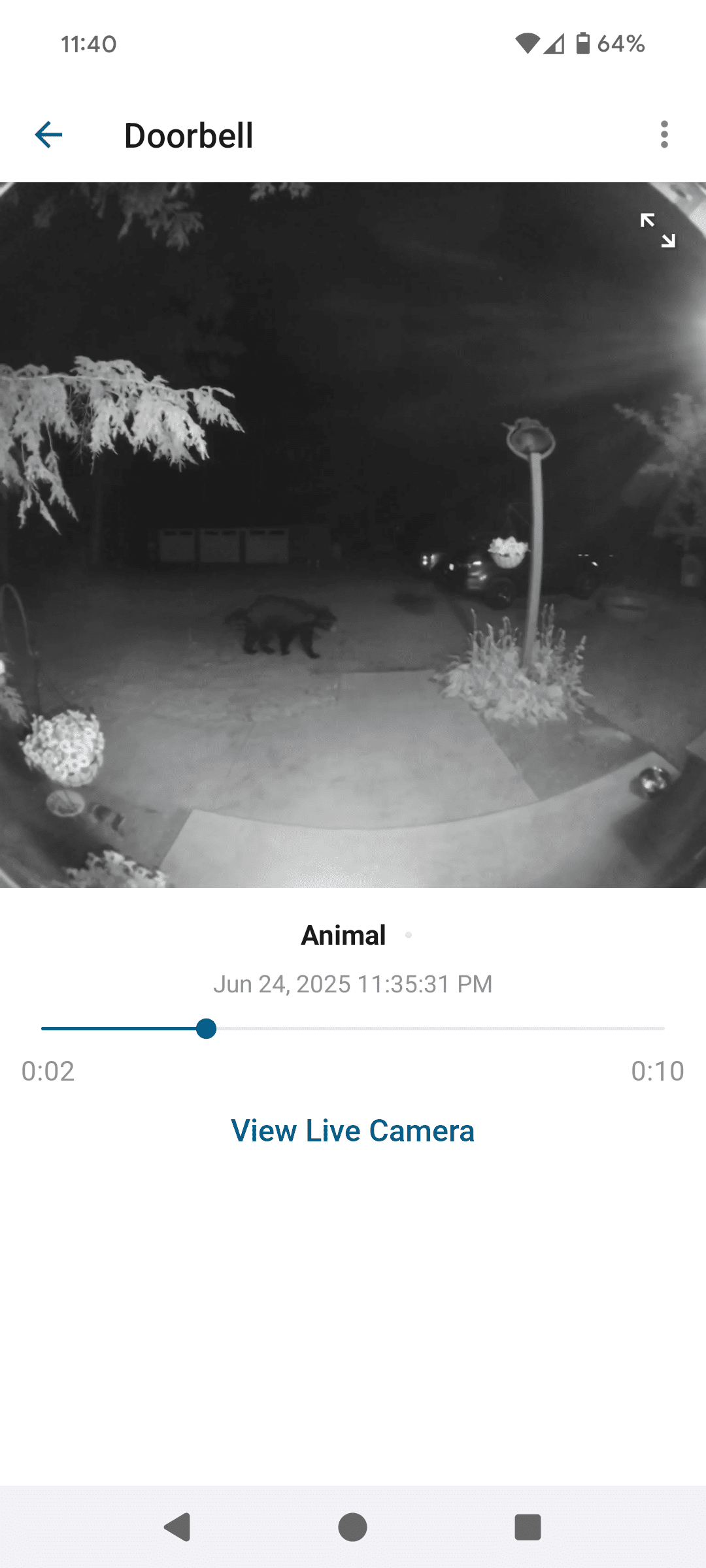Go back from the Doorbell screen
This screenshot has height=1568, width=706.
pyautogui.click(x=48, y=135)
